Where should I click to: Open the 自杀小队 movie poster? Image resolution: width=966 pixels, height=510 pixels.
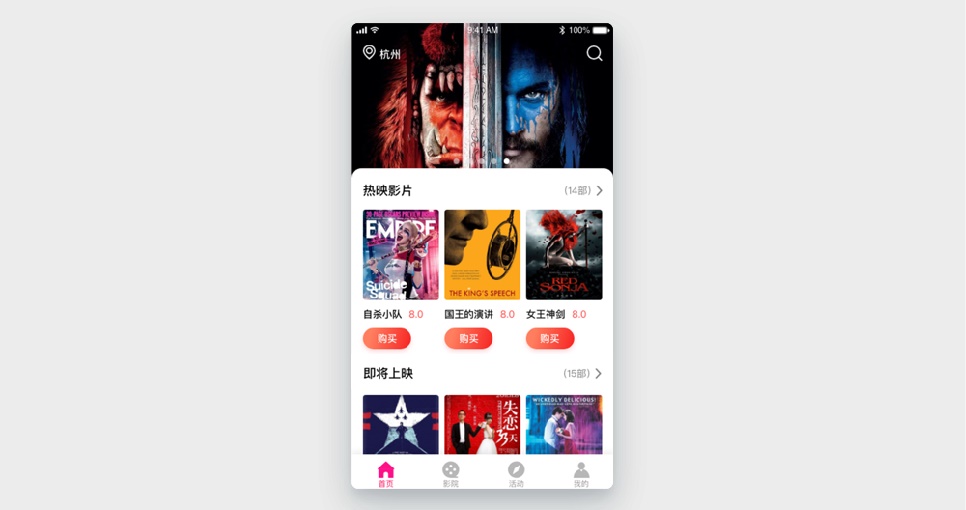click(400, 254)
